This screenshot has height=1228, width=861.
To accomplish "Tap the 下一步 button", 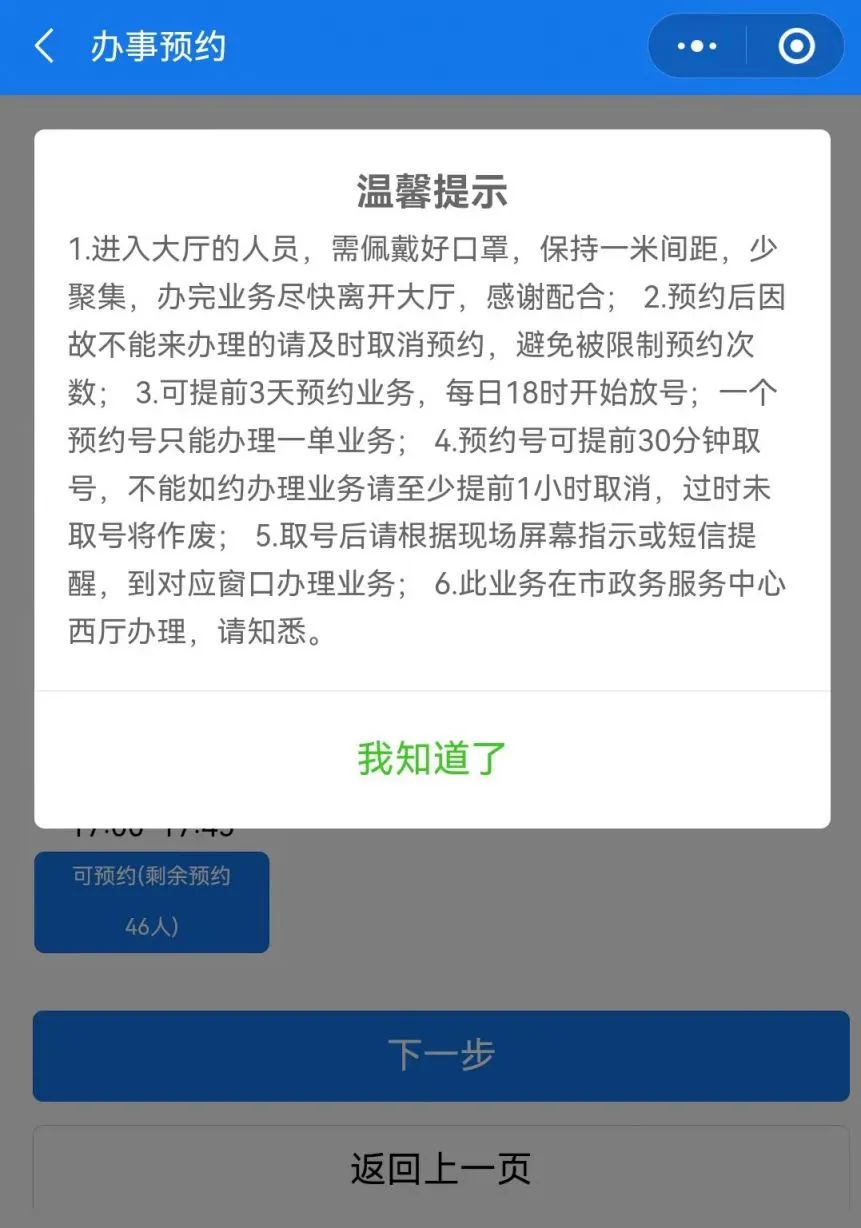I will (441, 1055).
